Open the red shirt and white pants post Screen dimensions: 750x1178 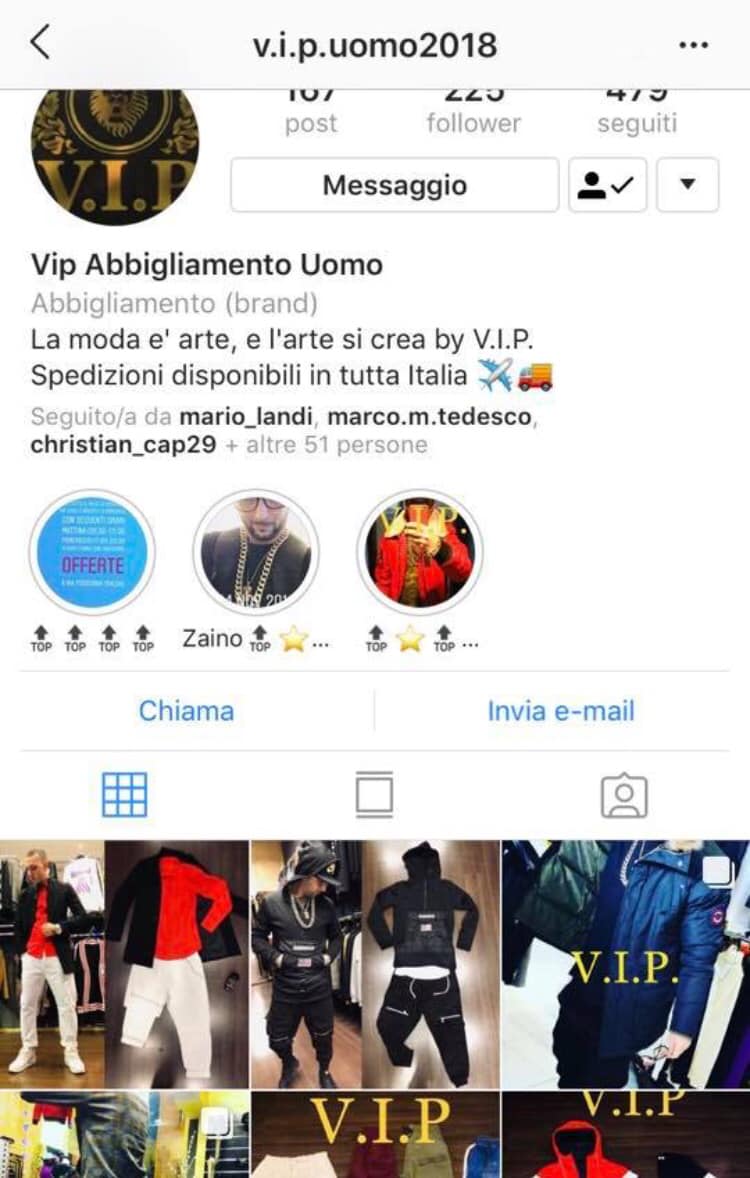tap(124, 964)
